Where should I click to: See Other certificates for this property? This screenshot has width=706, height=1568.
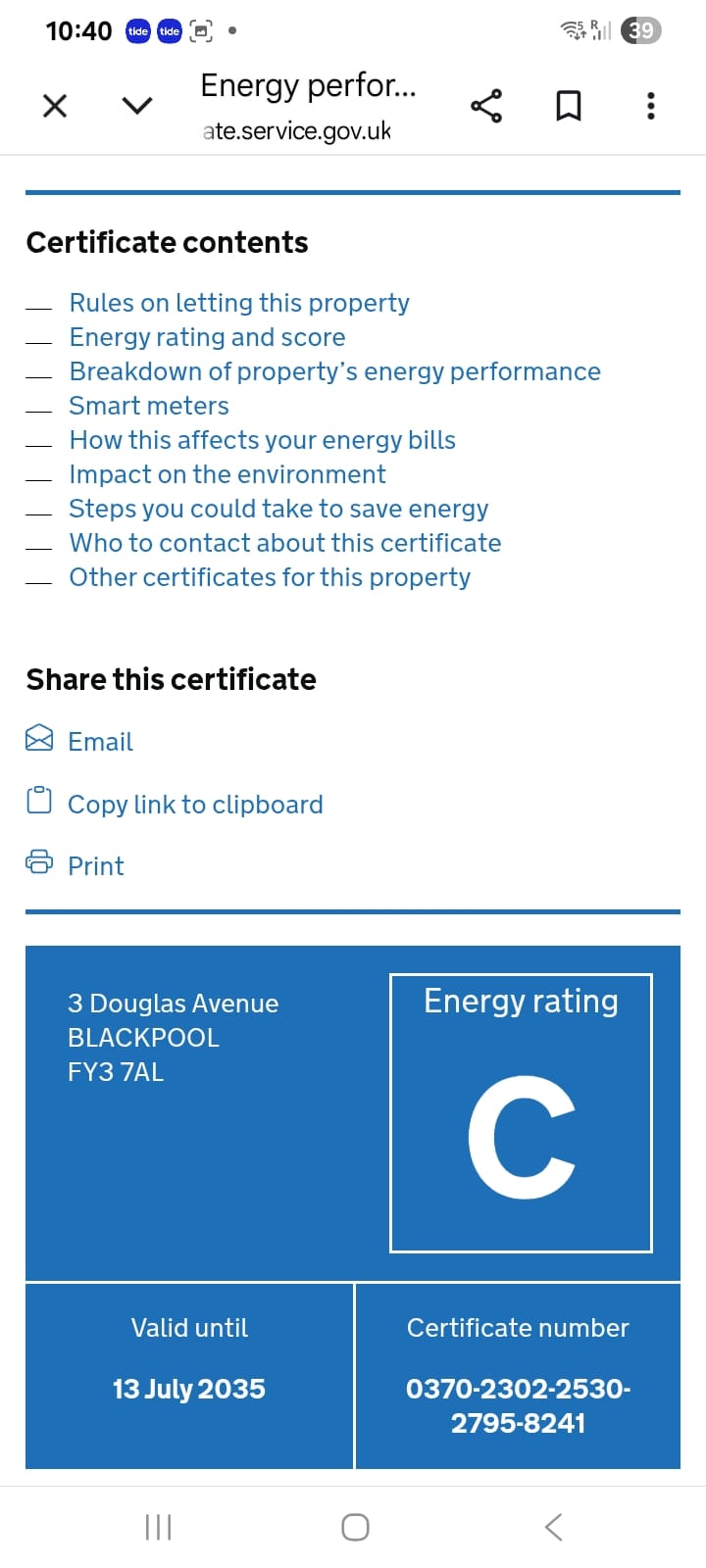270,577
